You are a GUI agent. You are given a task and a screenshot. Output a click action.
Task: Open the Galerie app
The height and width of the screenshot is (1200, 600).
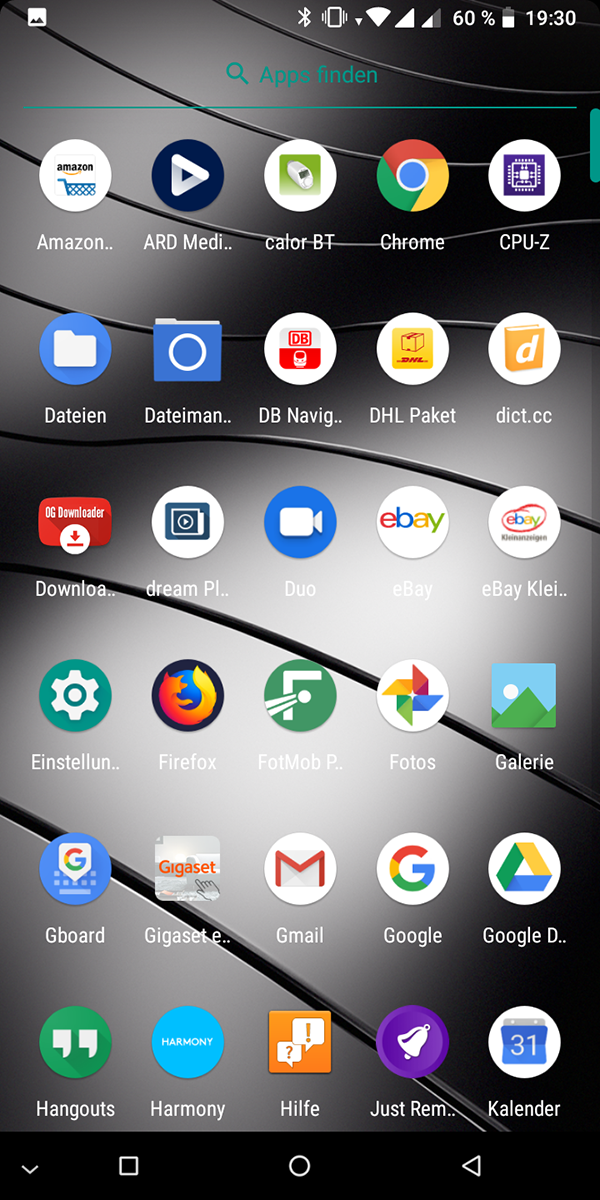point(524,696)
